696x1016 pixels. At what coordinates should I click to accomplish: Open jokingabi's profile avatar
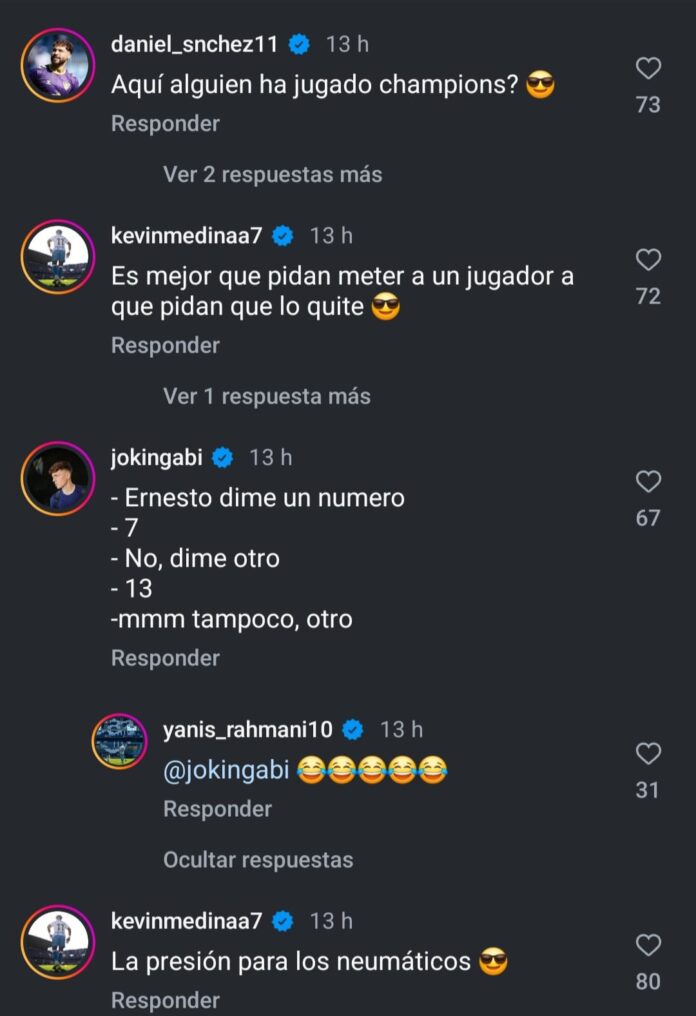[57, 479]
